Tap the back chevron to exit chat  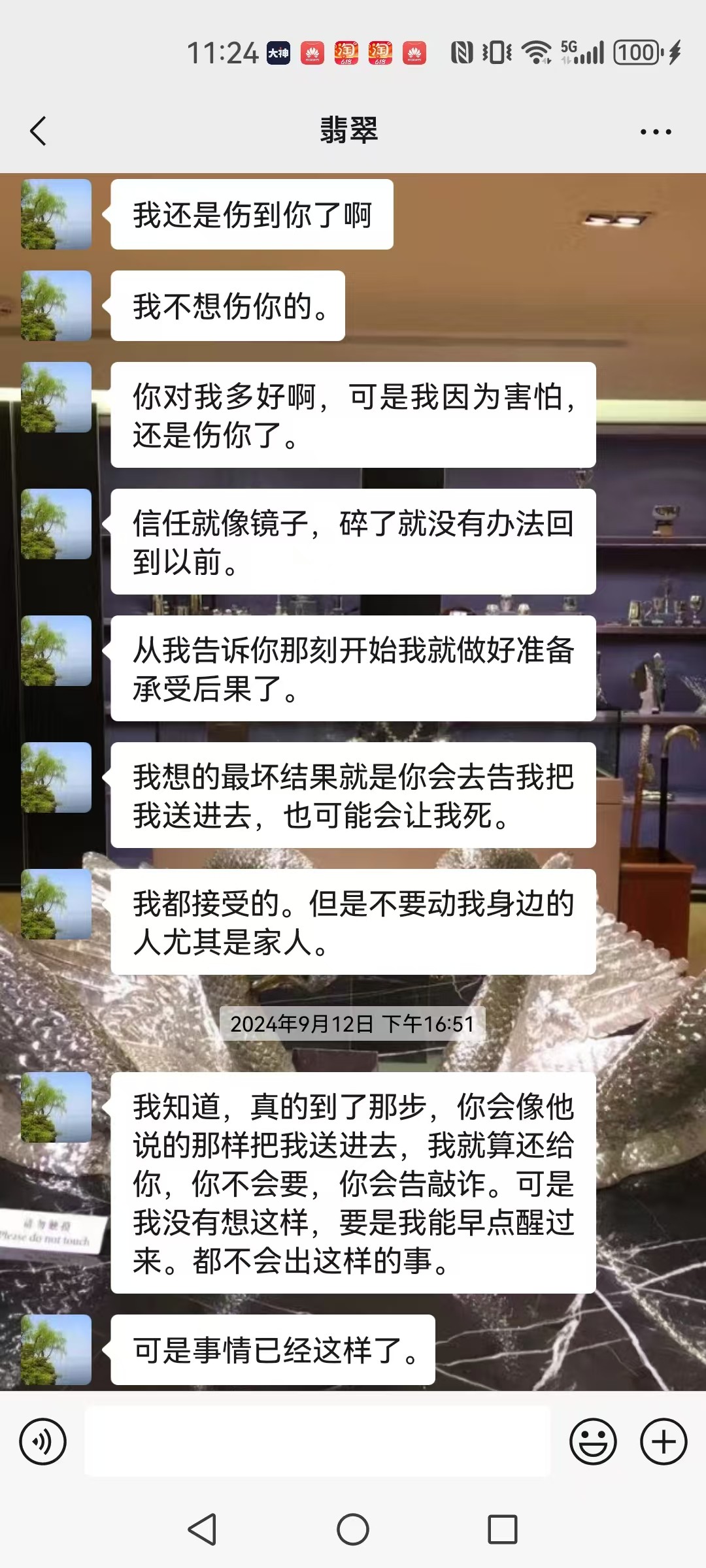click(37, 130)
